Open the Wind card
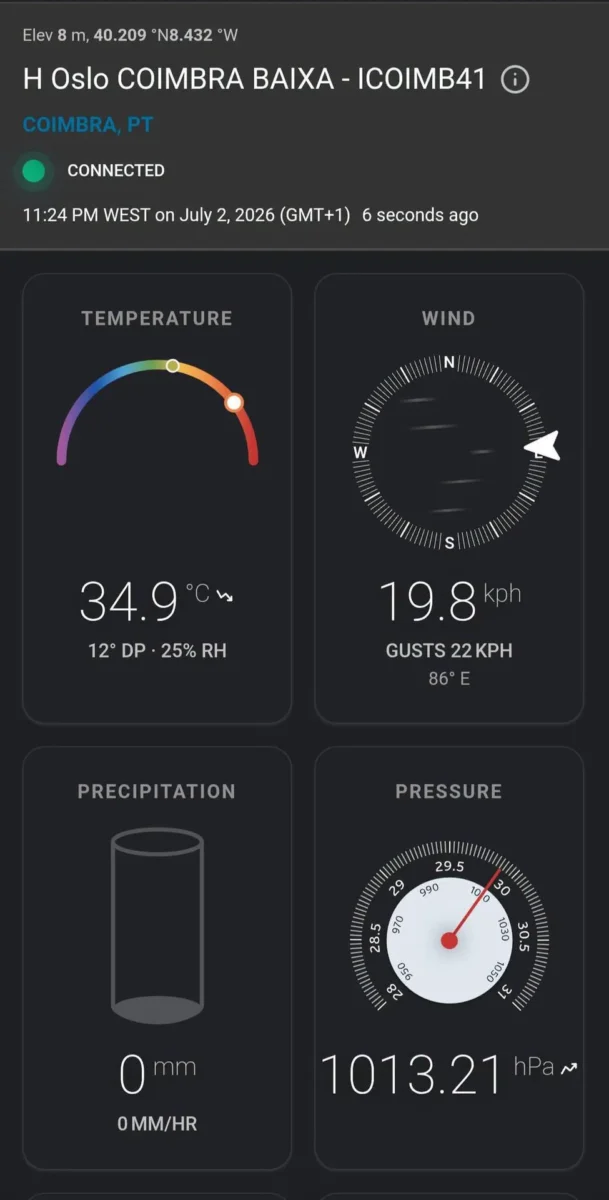The height and width of the screenshot is (1200, 609). coord(449,498)
